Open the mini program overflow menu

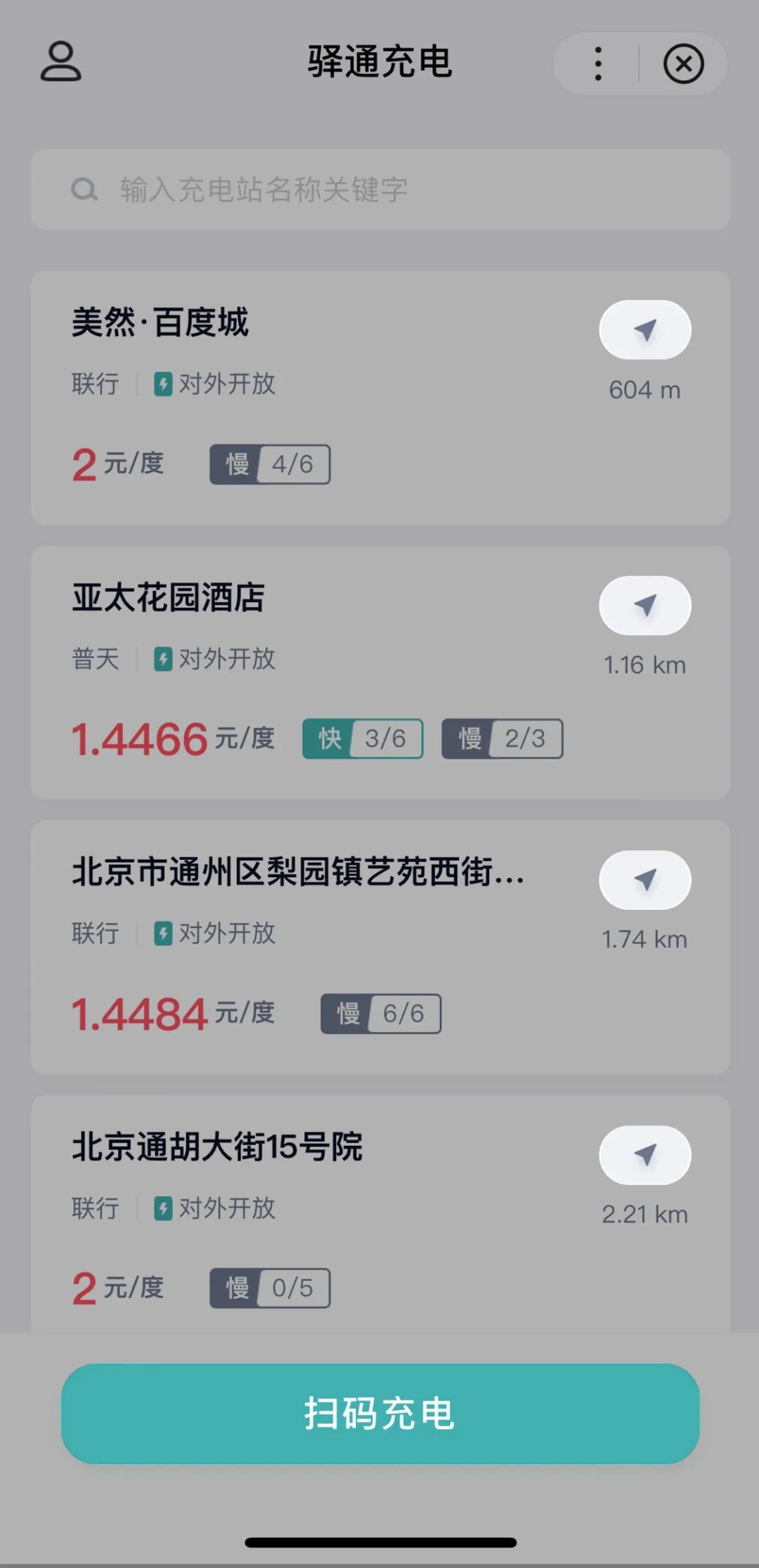(598, 64)
